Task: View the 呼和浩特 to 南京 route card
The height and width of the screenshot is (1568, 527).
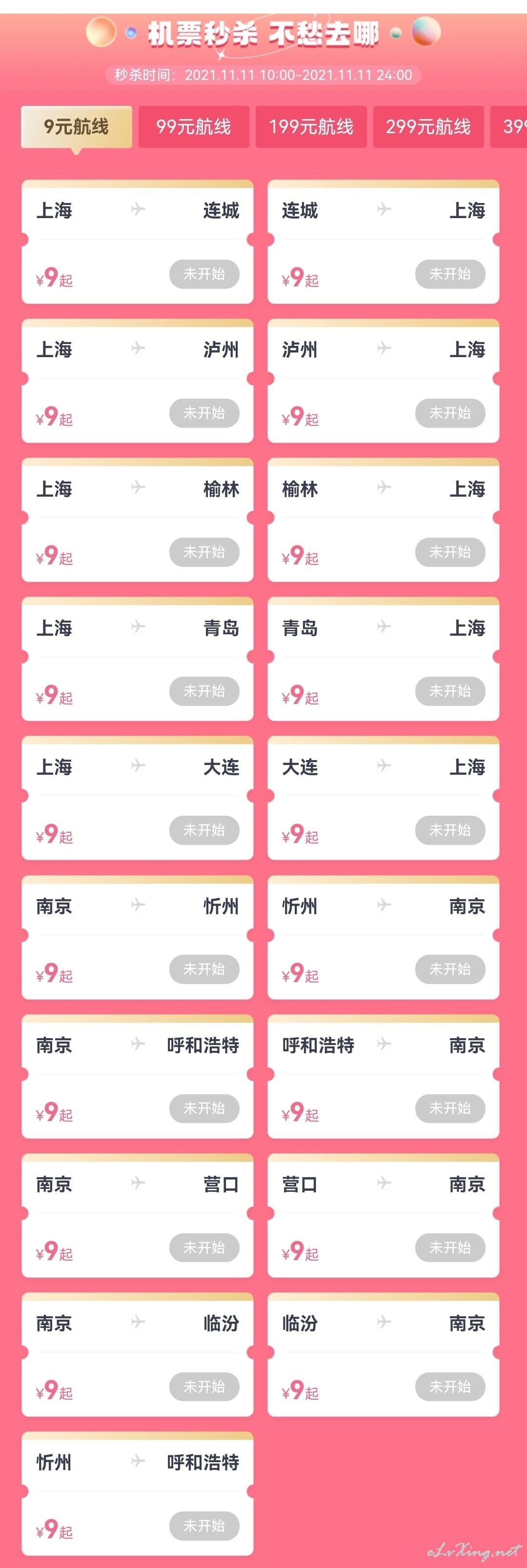Action: (383, 1076)
